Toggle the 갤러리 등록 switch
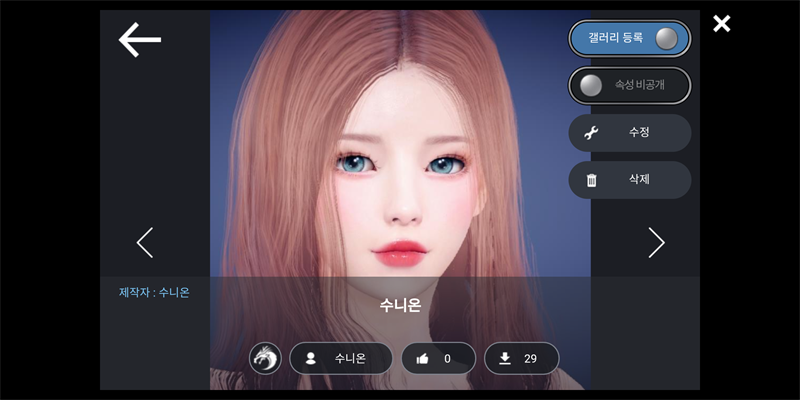Image resolution: width=800 pixels, height=400 pixels. tap(630, 38)
